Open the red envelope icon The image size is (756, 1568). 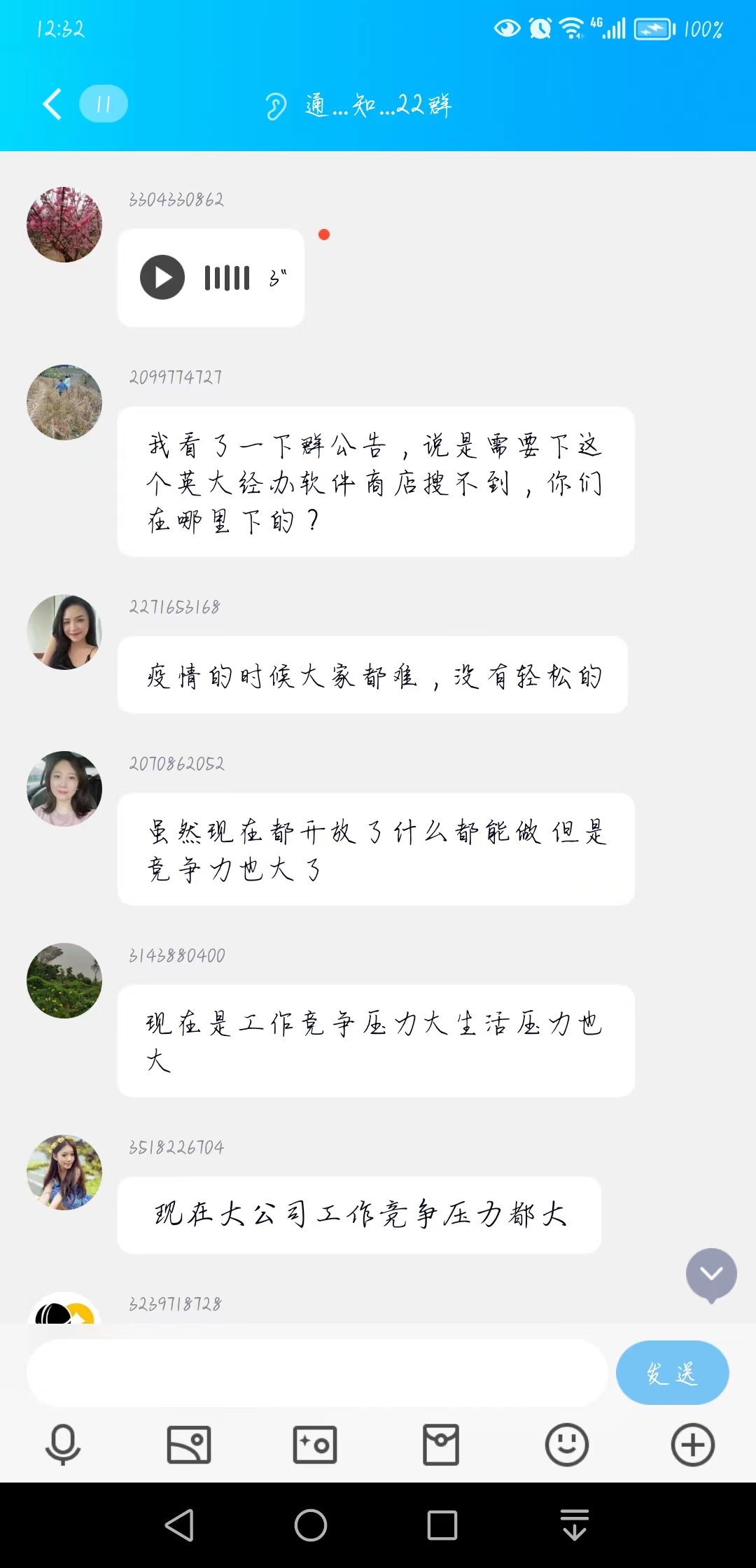(x=440, y=1443)
